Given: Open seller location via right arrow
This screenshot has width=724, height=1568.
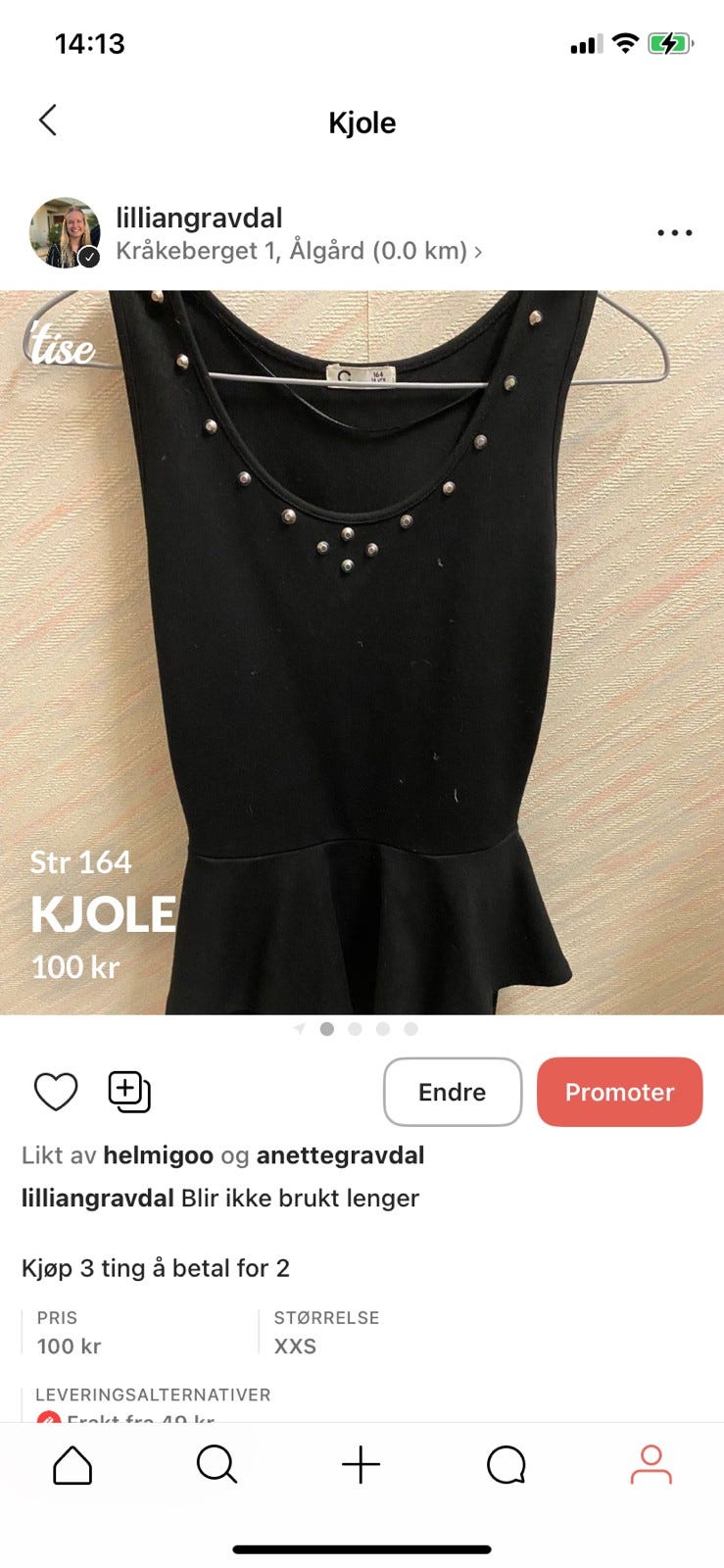Looking at the screenshot, I should click(478, 251).
